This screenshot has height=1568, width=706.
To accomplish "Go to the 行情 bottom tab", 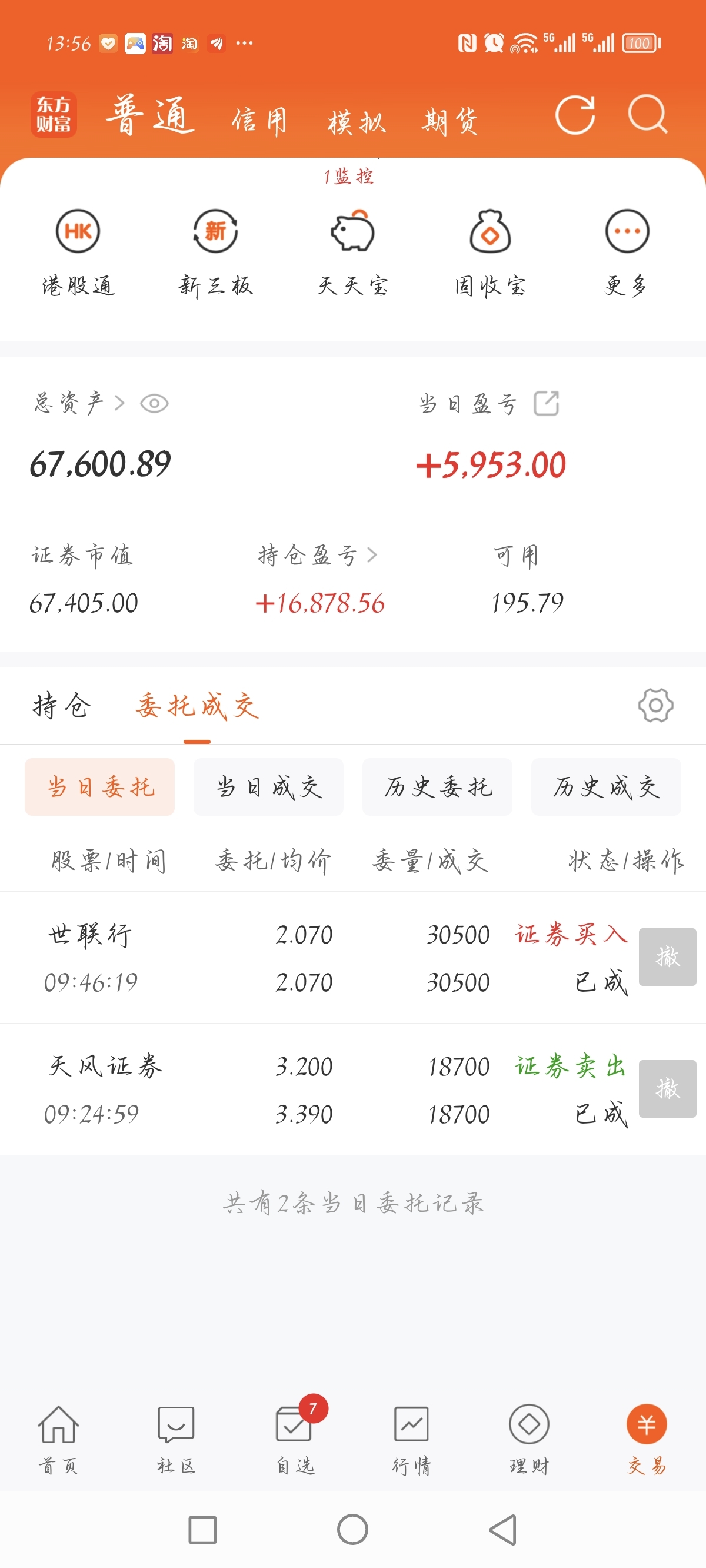I will 411,1440.
